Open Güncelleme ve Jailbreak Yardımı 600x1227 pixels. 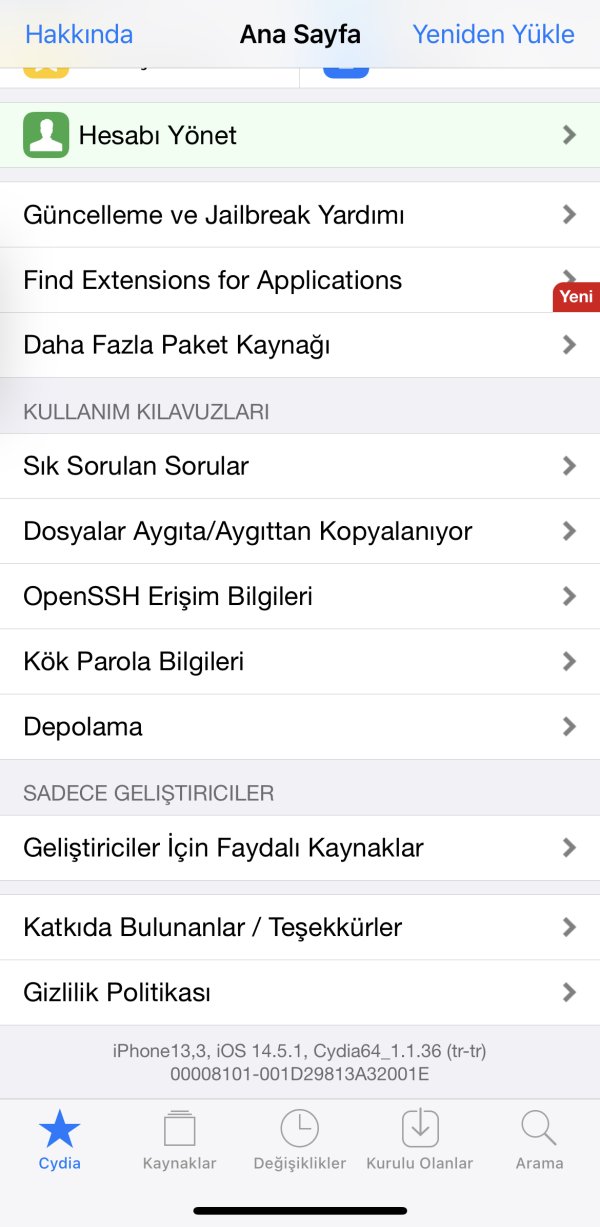(x=300, y=215)
